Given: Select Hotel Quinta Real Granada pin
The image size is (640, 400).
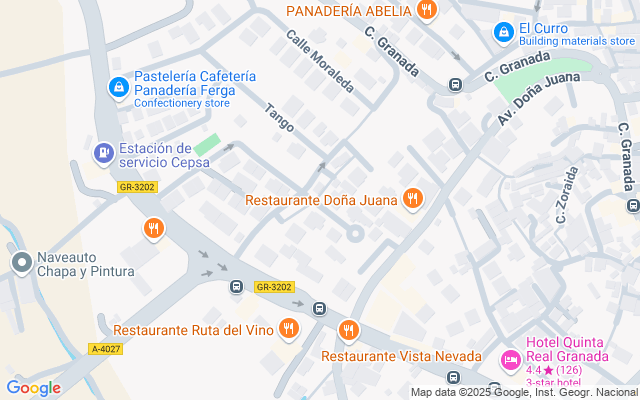Looking at the screenshot, I should [x=509, y=360].
